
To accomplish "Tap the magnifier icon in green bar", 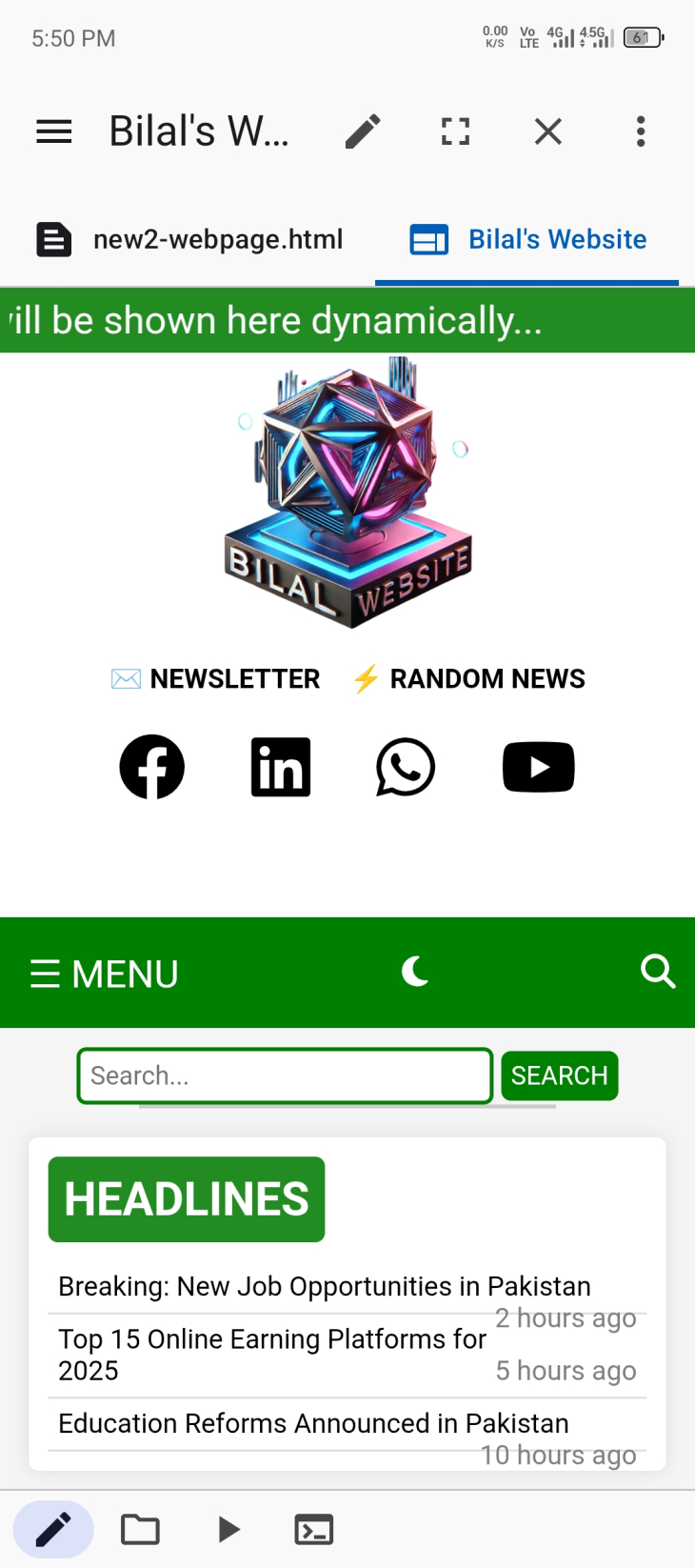I will click(657, 972).
